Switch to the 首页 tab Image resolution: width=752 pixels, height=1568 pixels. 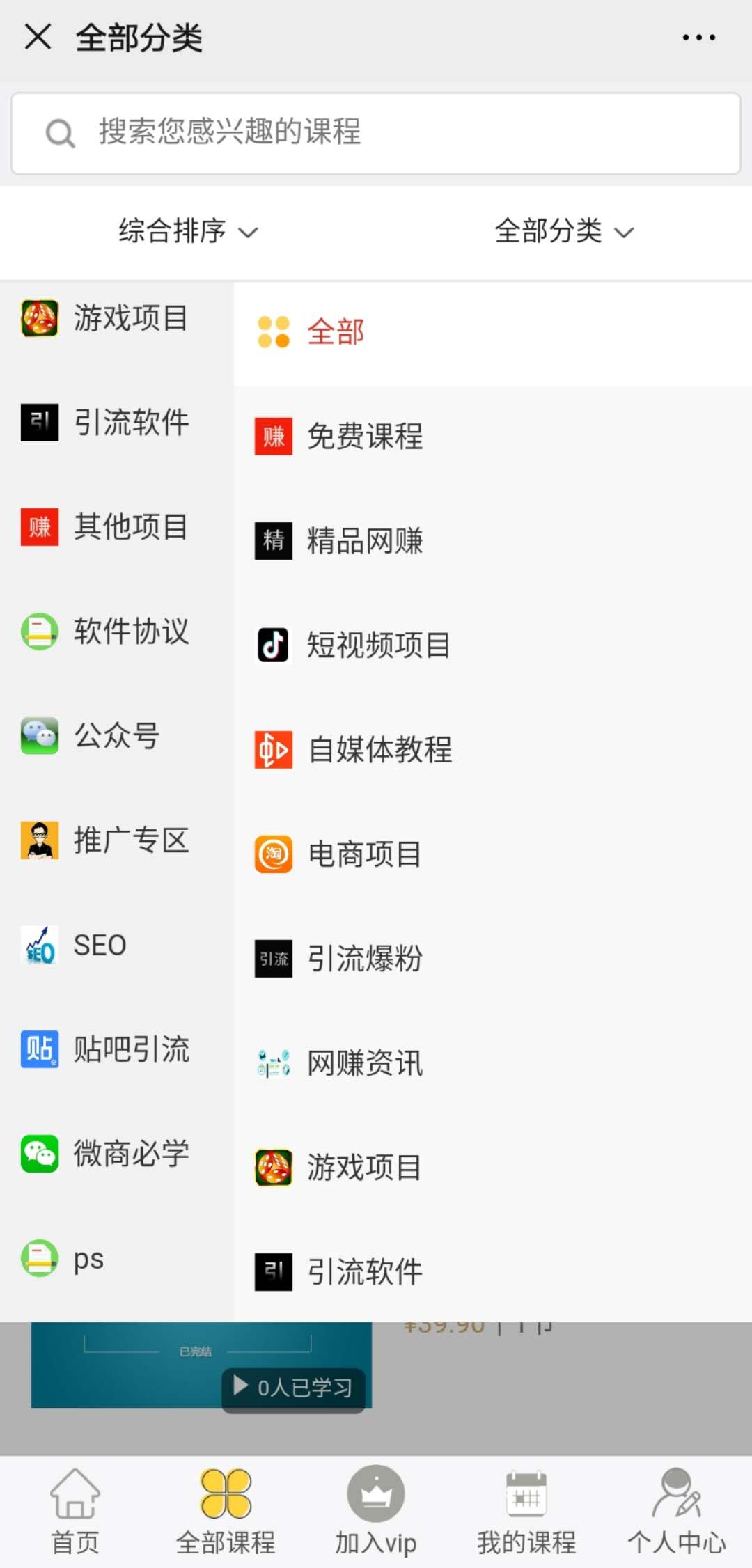pyautogui.click(x=75, y=1512)
